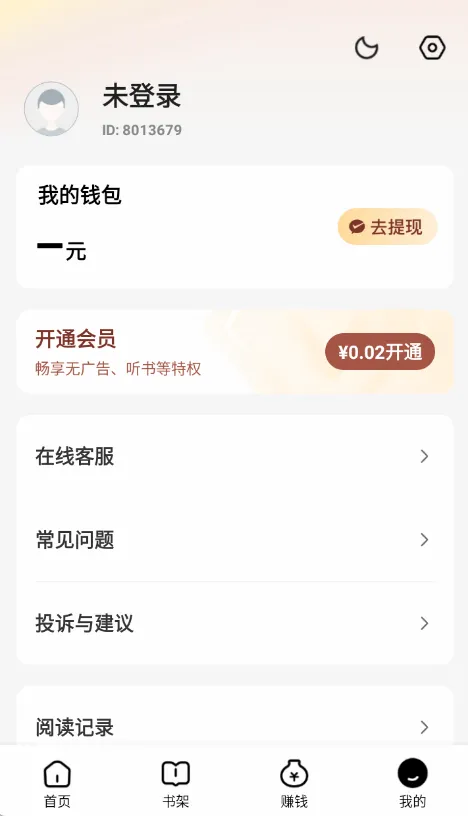The image size is (468, 816).
Task: Tap the 去提现 withdraw button
Action: pyautogui.click(x=388, y=227)
